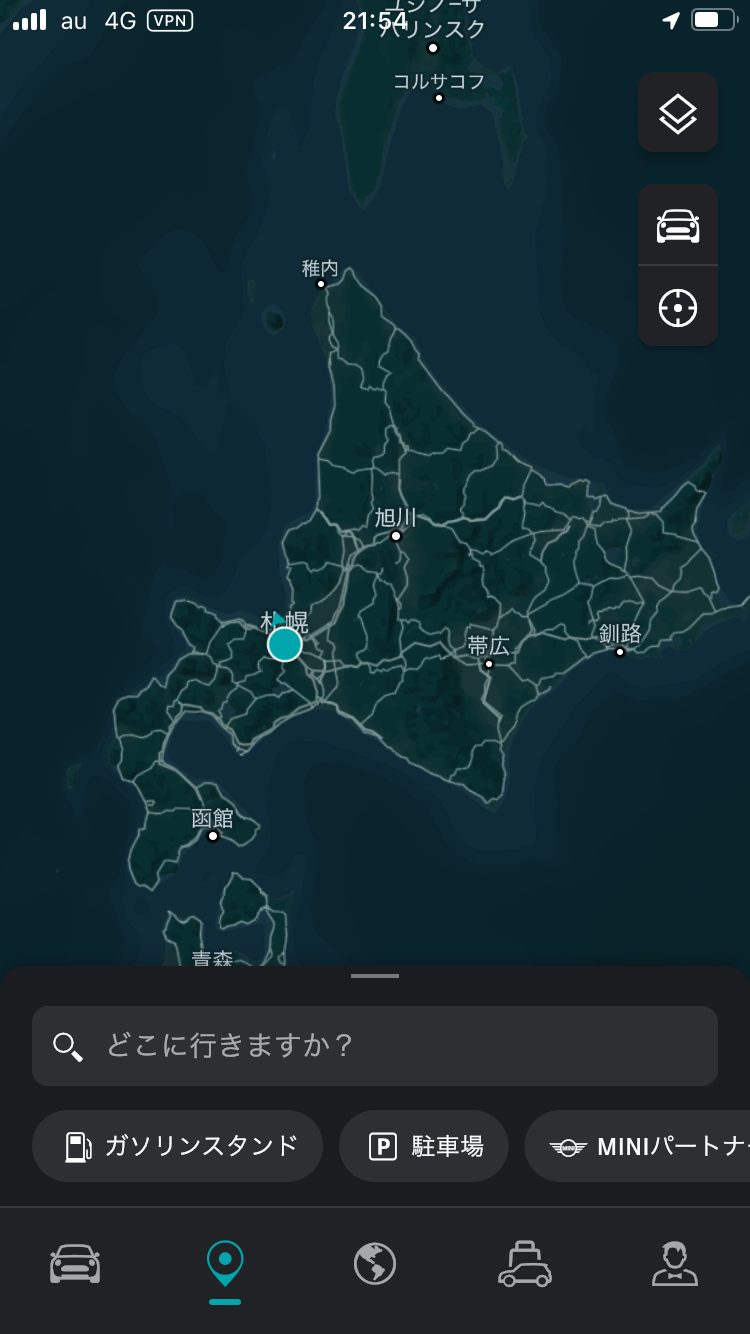The image size is (750, 1334).
Task: Tap the teal location marker at 札幌
Action: [x=285, y=644]
